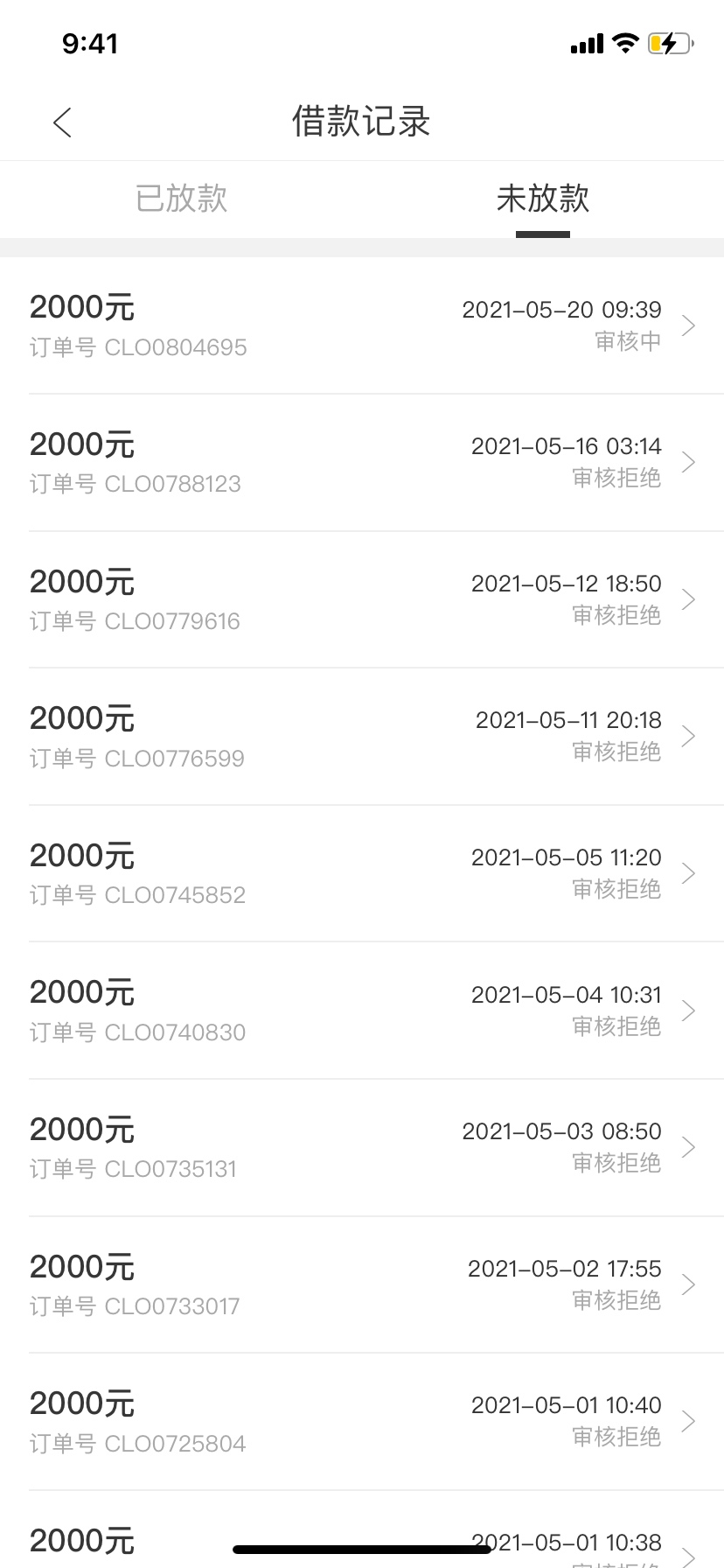
Task: Switch to the 已放款 tab
Action: pyautogui.click(x=181, y=199)
